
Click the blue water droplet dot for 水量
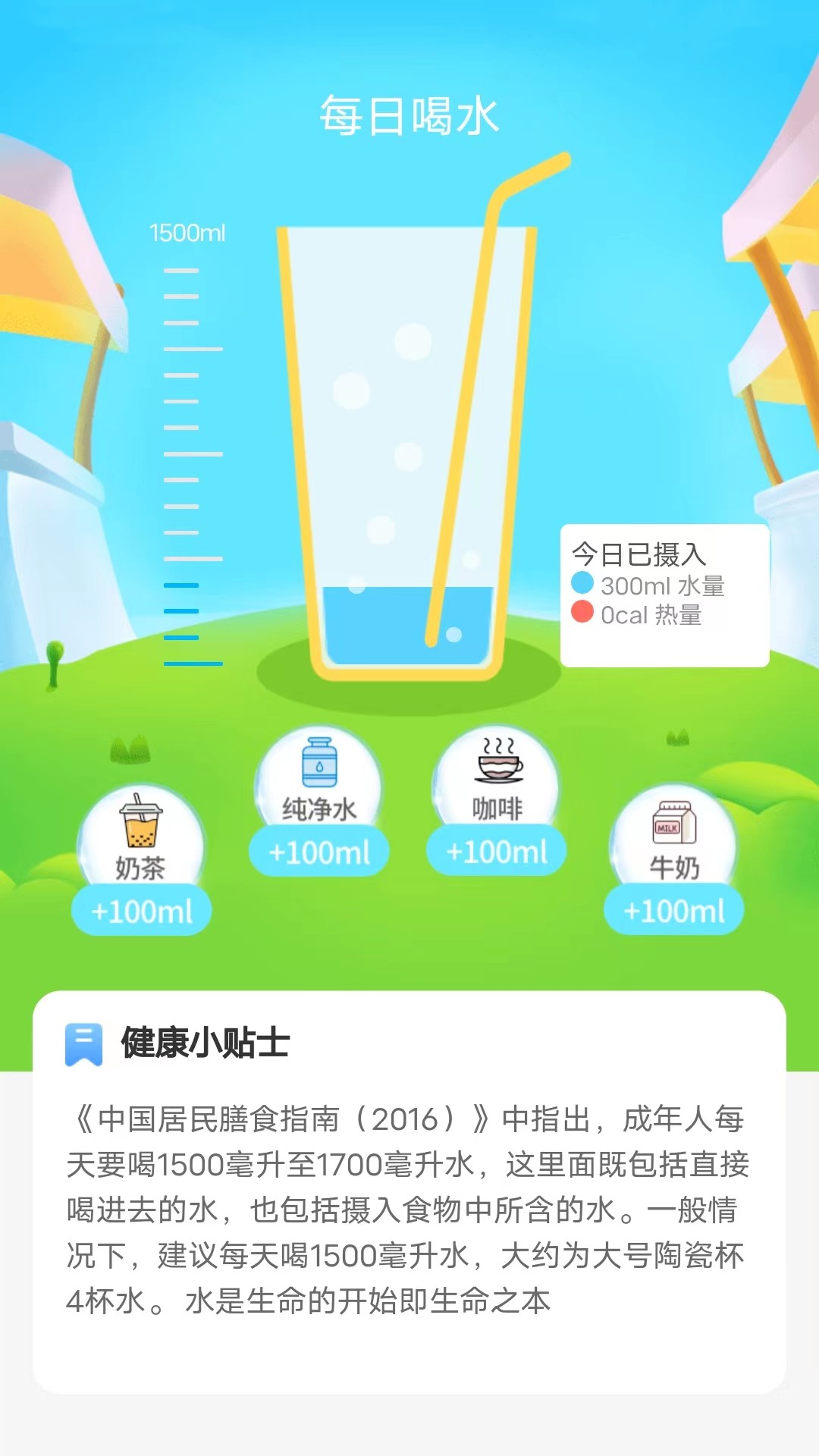tap(581, 585)
